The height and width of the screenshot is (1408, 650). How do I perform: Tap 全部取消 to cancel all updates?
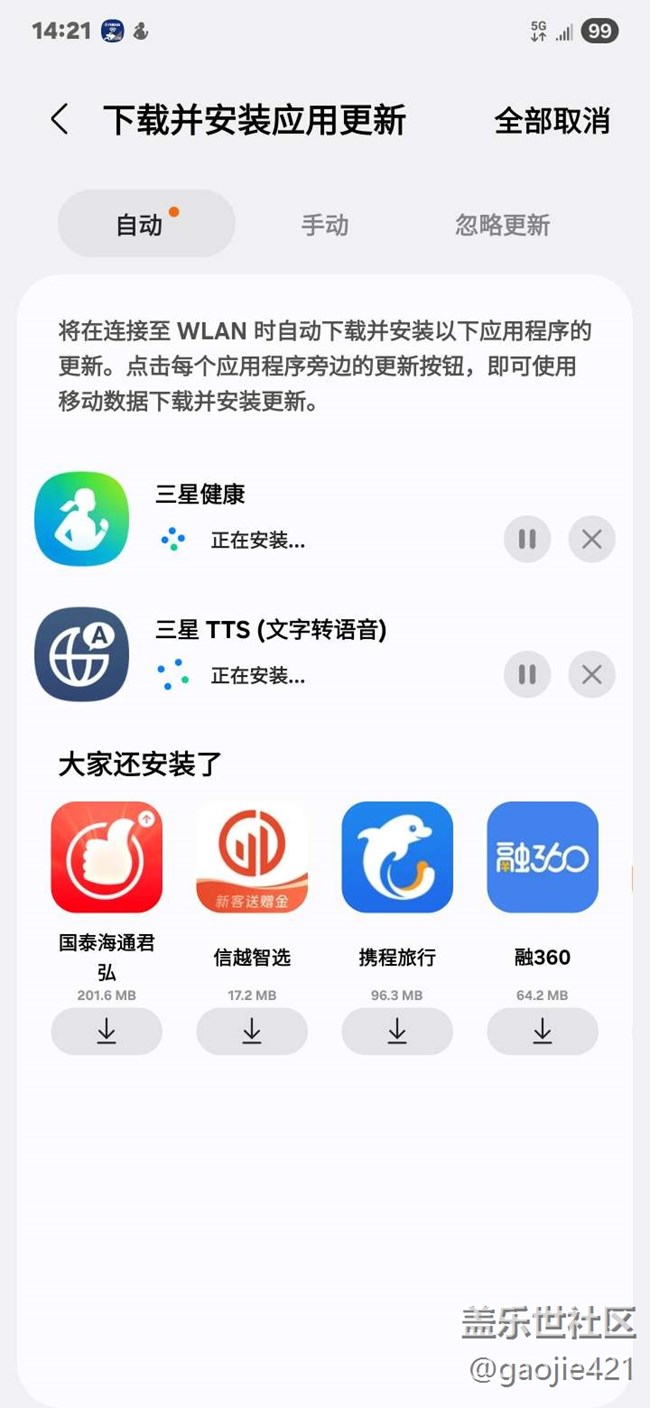click(x=552, y=121)
